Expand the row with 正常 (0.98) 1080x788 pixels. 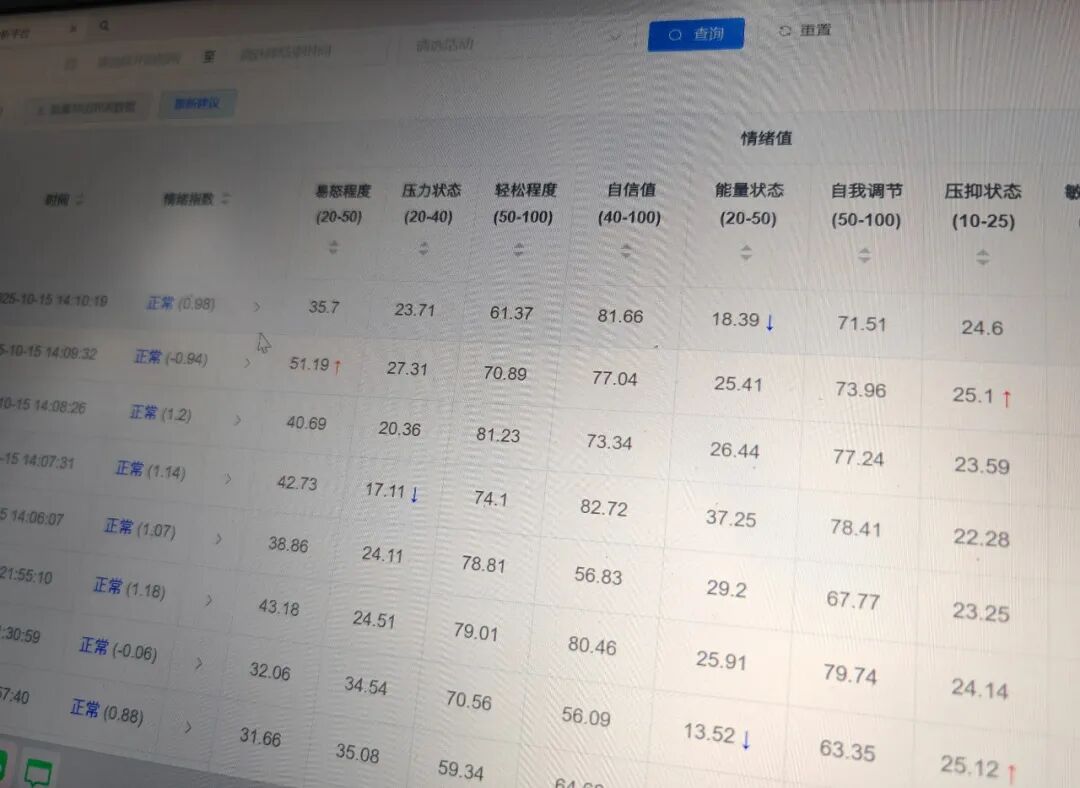pos(256,307)
